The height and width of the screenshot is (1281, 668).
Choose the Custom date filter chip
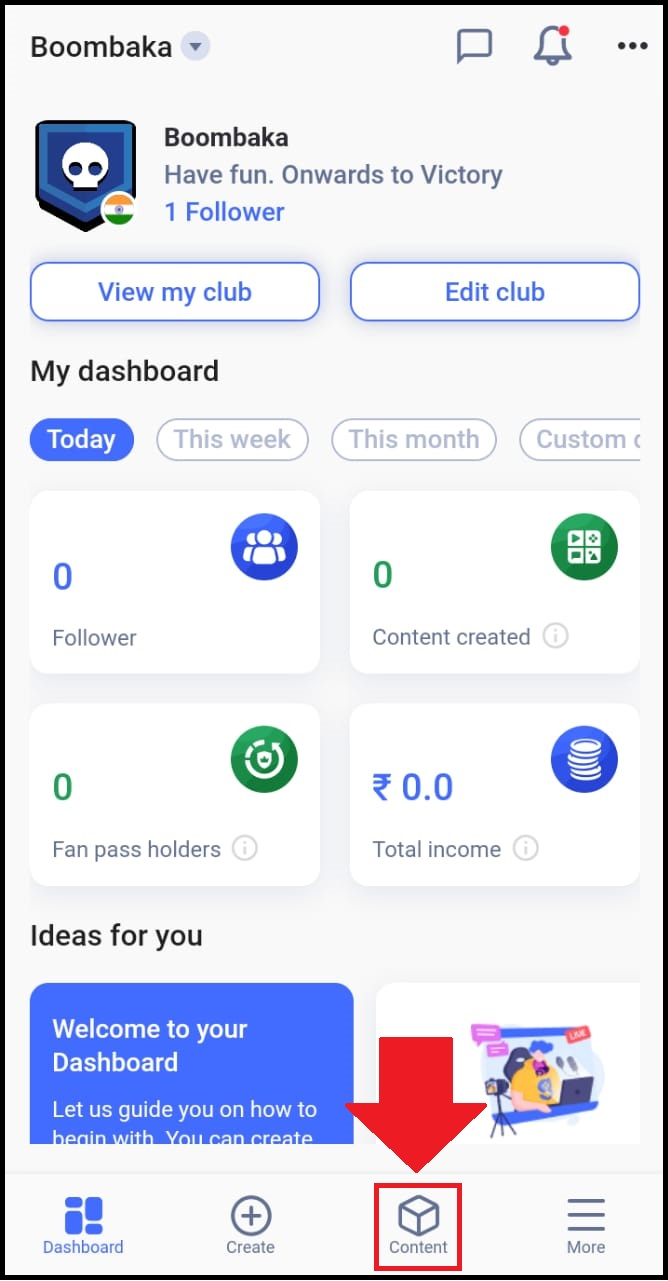580,439
